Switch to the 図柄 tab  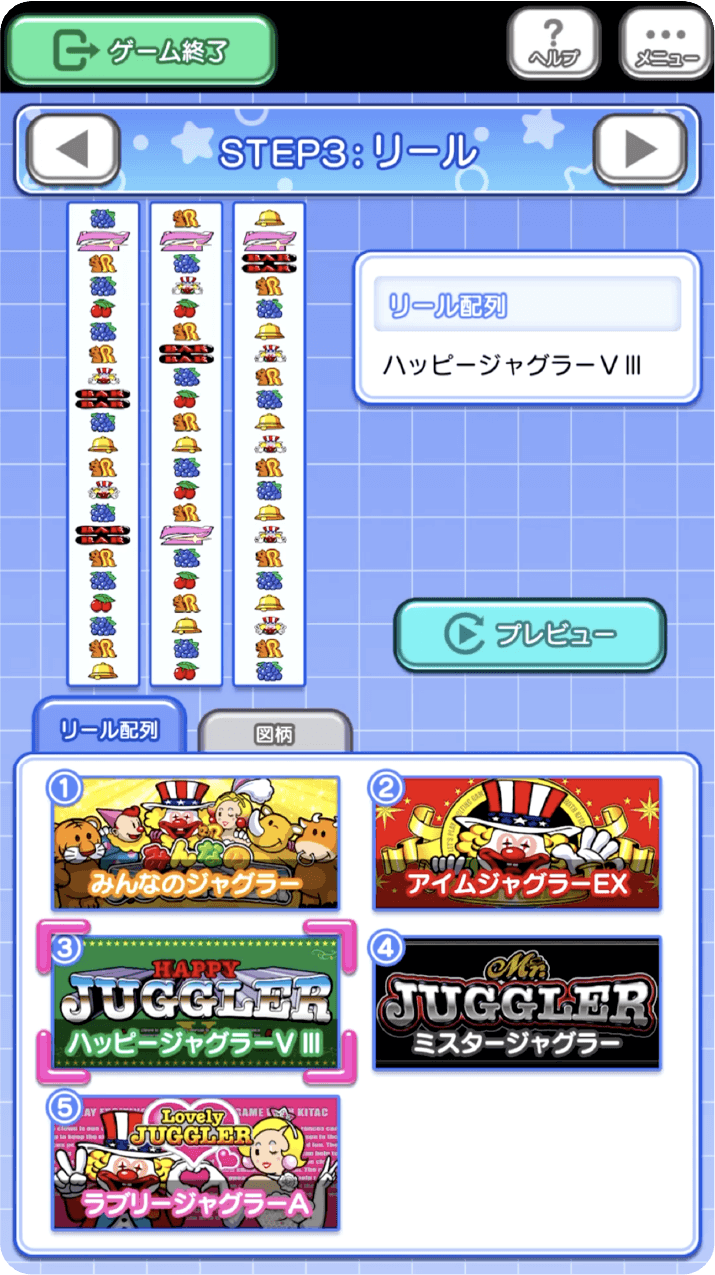(275, 734)
